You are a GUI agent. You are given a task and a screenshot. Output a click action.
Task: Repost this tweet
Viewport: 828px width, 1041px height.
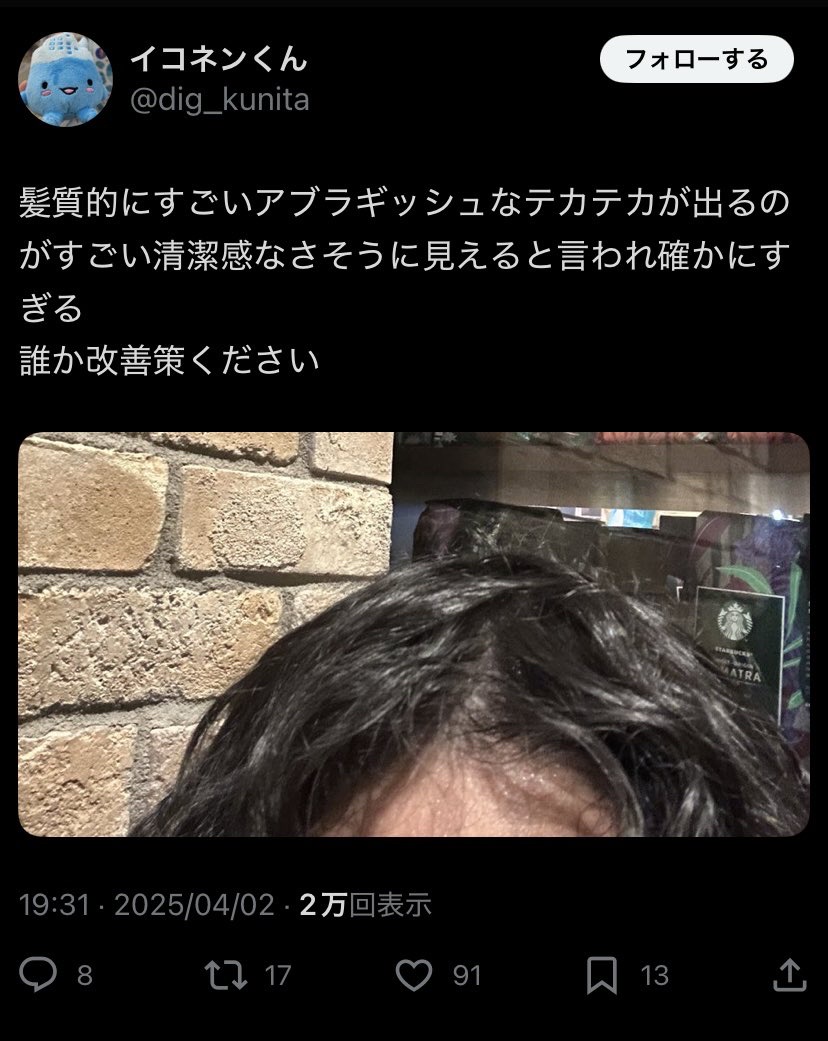pyautogui.click(x=224, y=975)
